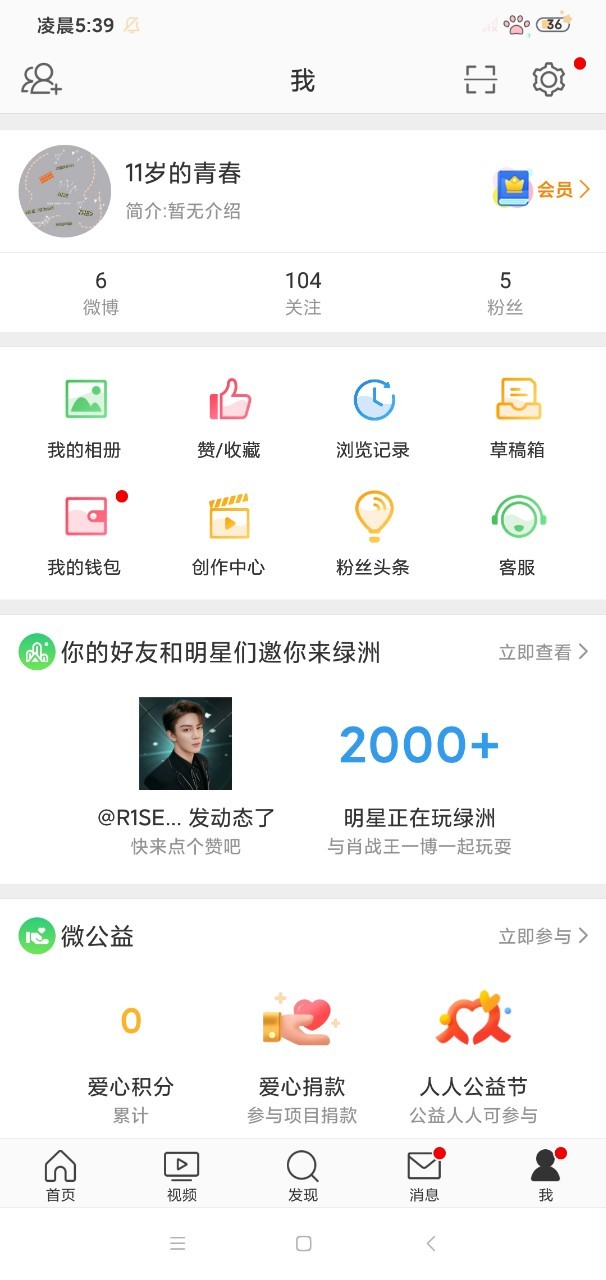Open the settings gear

tap(549, 80)
